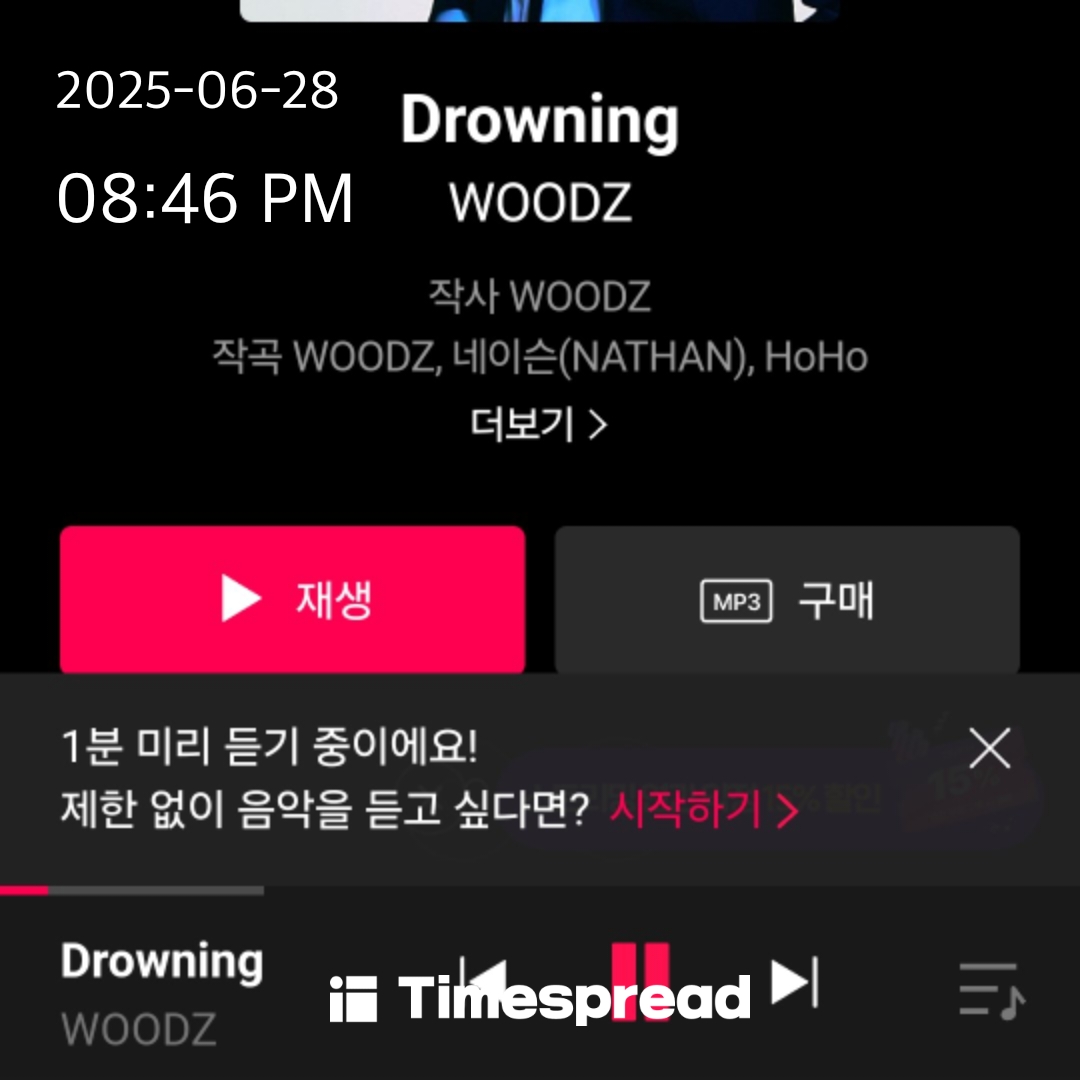Dismiss the 1분 미리 듣기 preview banner
The image size is (1080, 1080).
(990, 748)
